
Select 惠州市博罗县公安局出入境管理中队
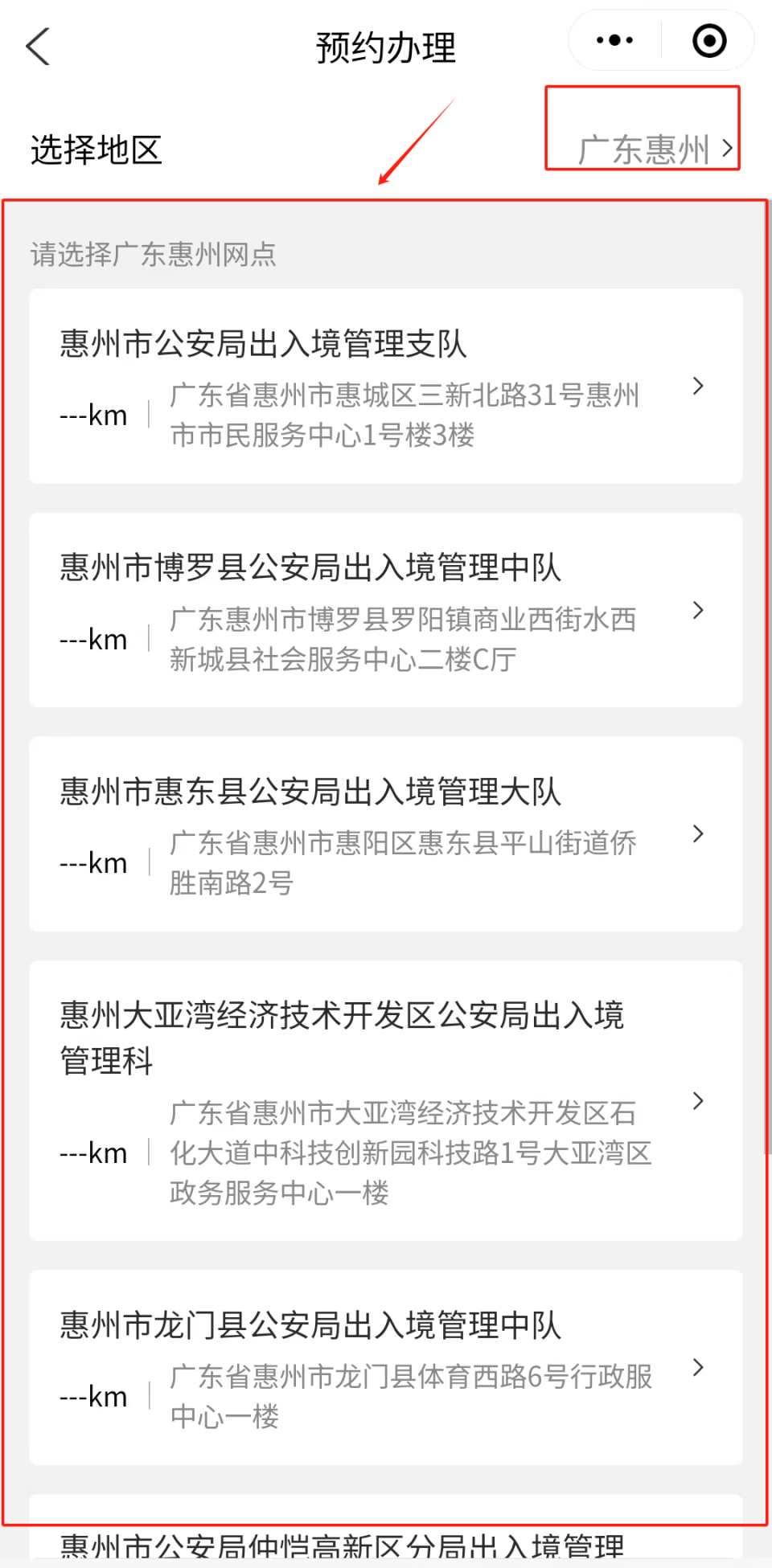tap(310, 567)
